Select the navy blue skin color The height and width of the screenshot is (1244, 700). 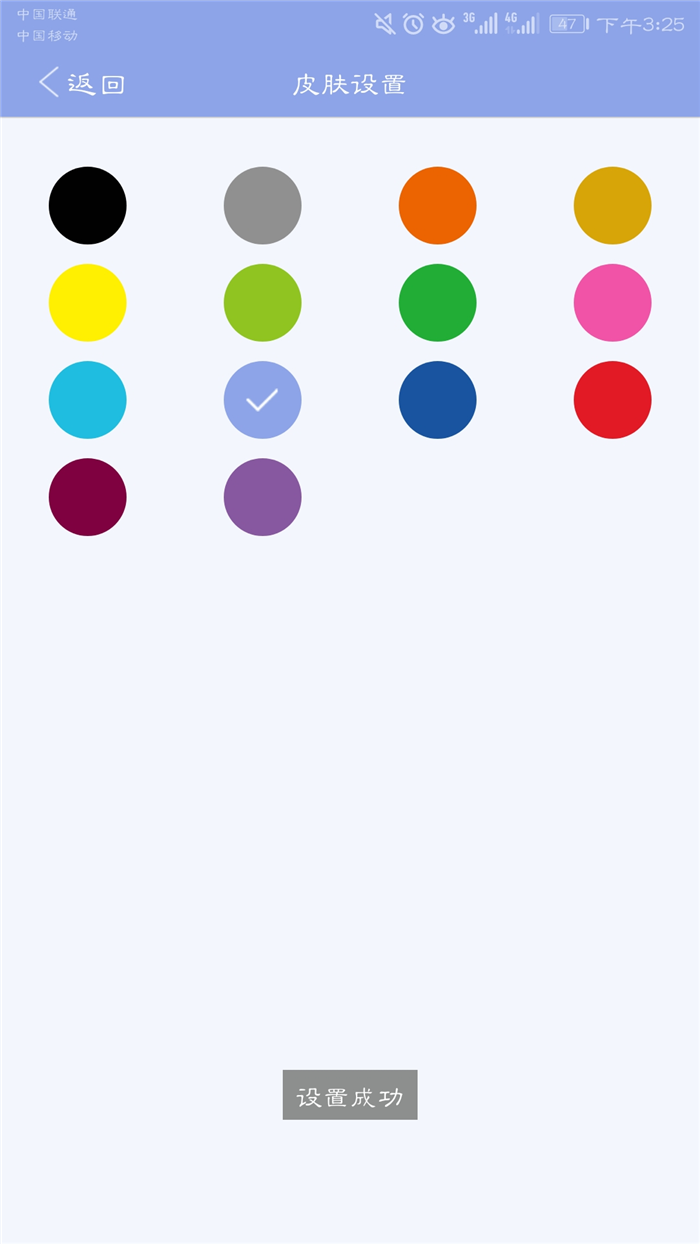tap(438, 400)
